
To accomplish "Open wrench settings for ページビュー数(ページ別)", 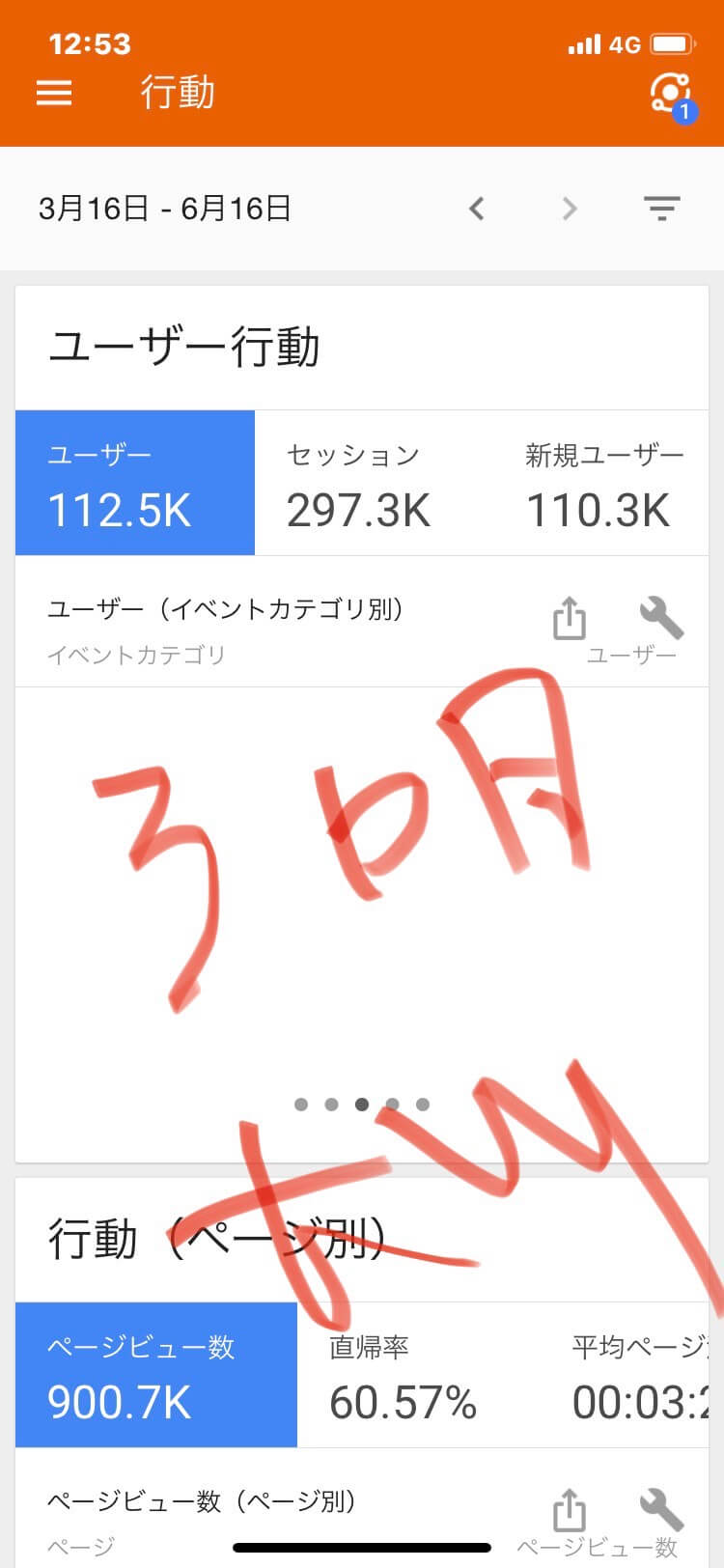I will [x=661, y=1510].
